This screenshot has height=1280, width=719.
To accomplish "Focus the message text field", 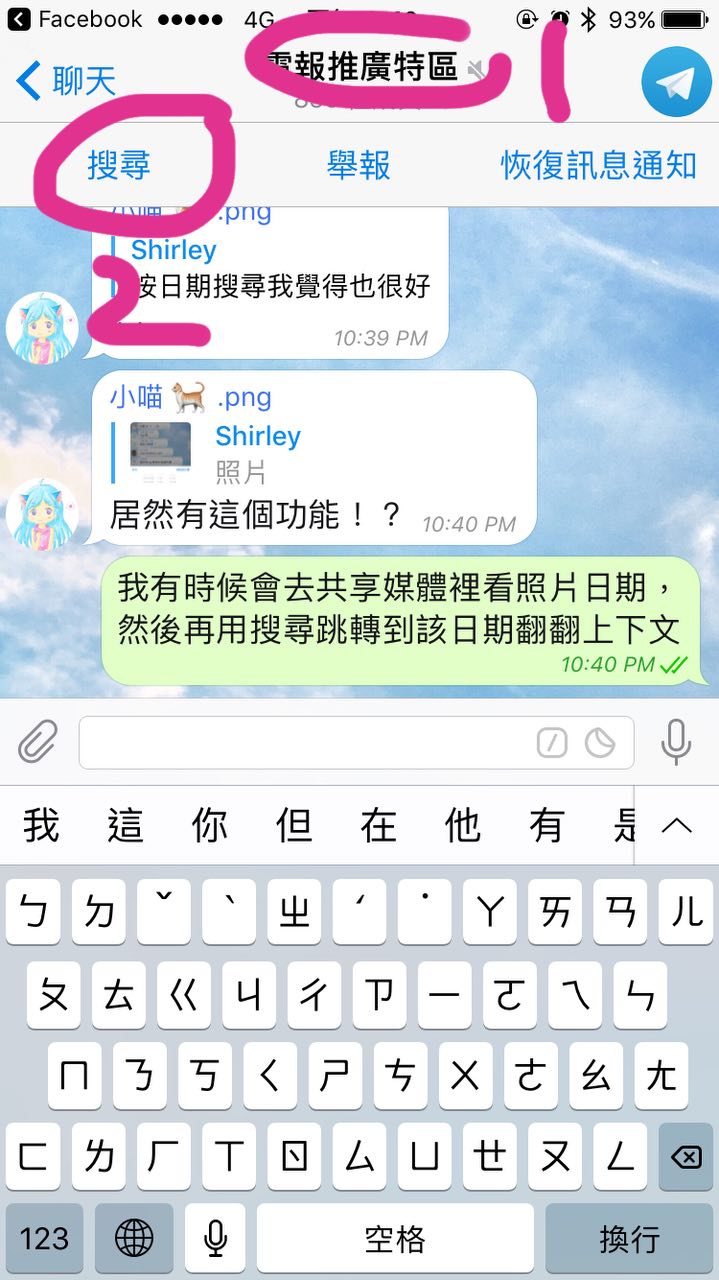I will click(x=300, y=742).
